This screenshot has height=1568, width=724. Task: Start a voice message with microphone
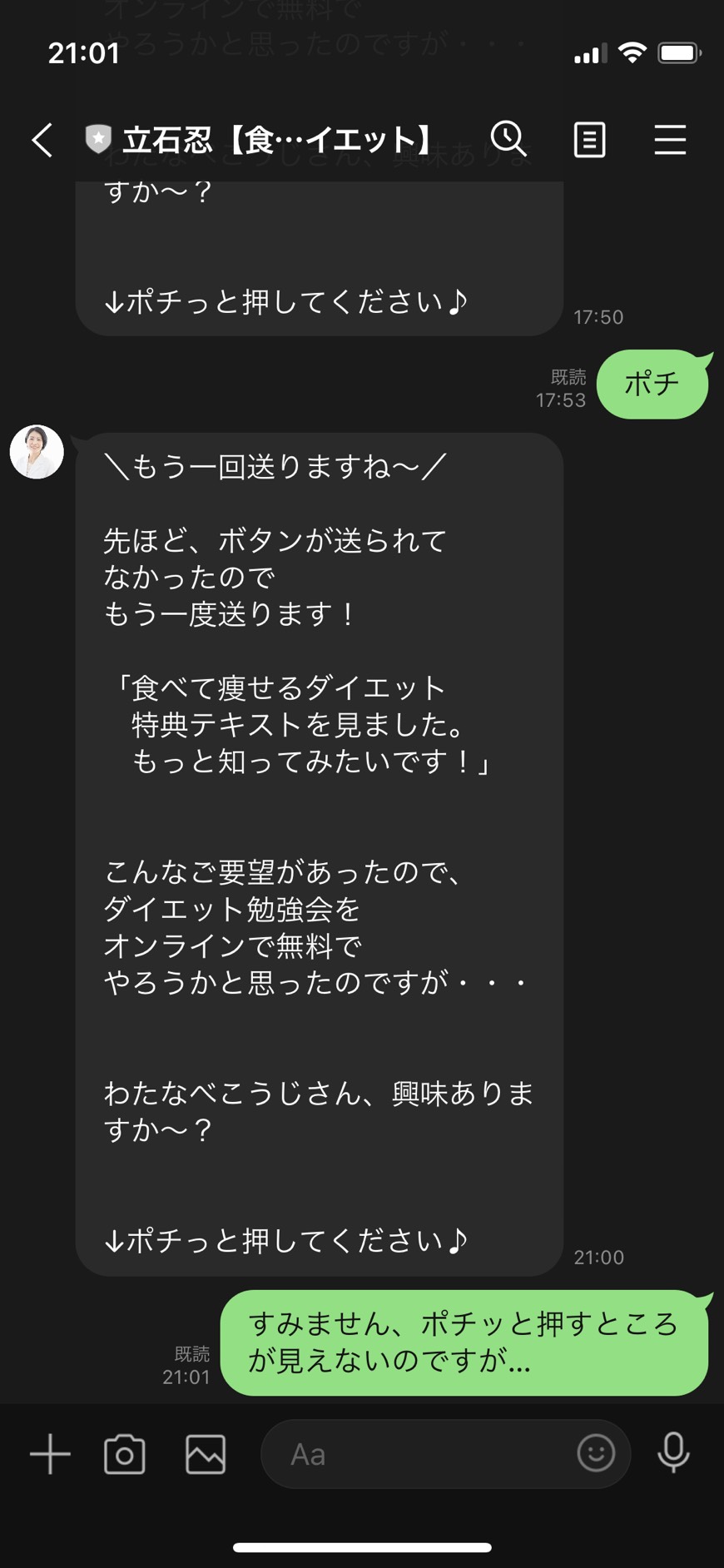click(x=673, y=1453)
